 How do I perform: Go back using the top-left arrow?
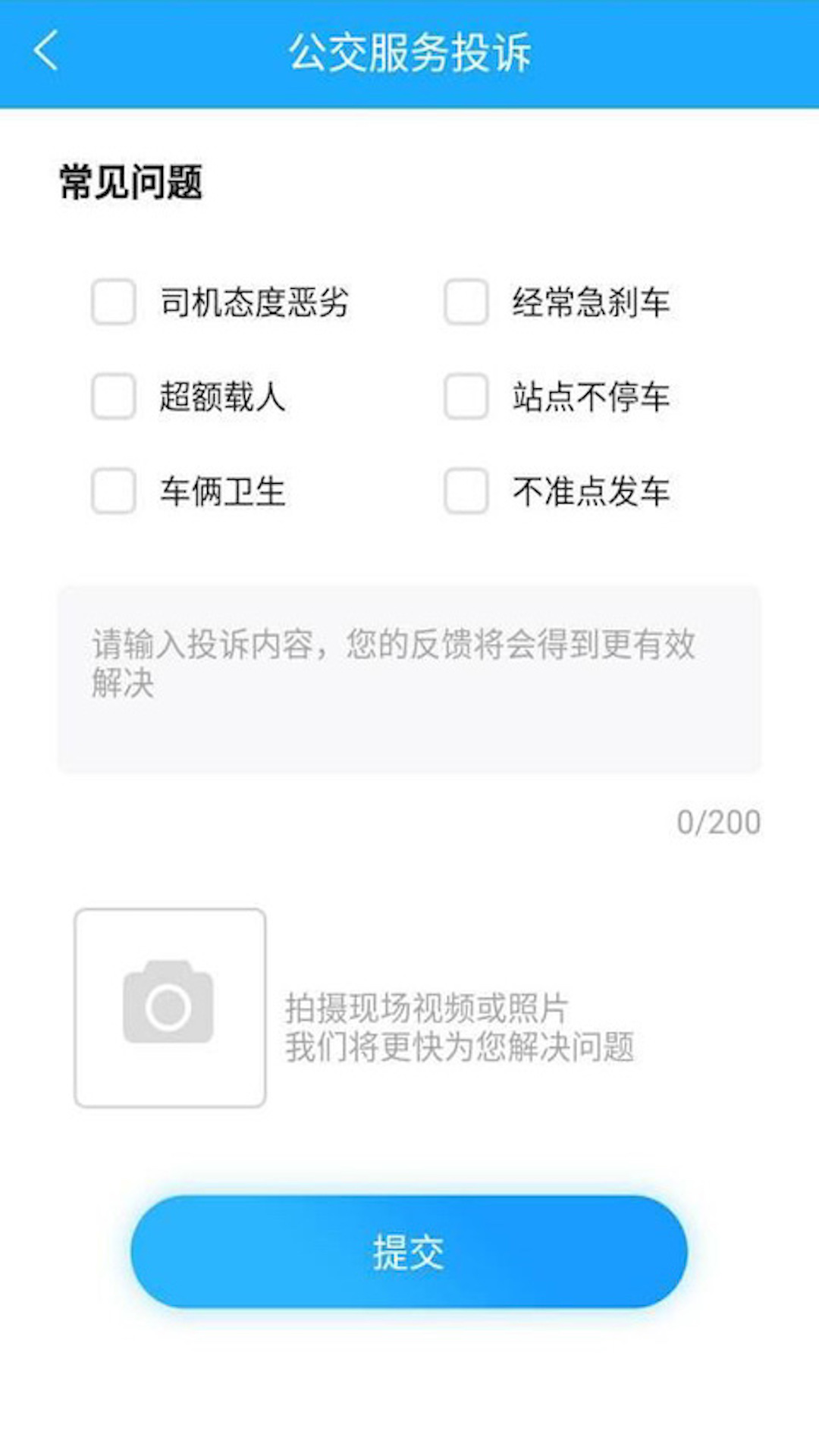click(x=46, y=52)
